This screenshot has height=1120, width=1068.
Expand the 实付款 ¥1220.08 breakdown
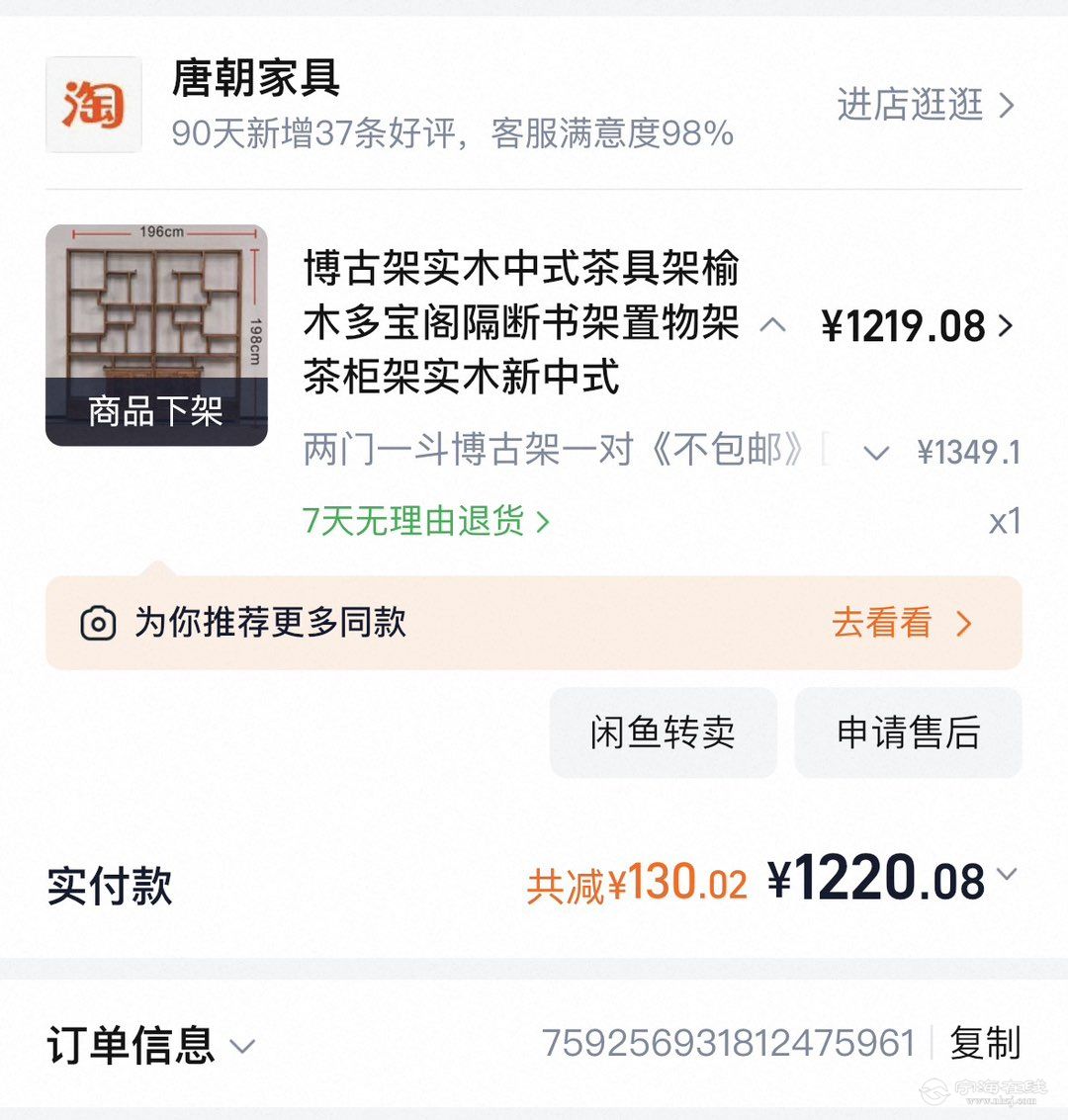(x=1007, y=874)
